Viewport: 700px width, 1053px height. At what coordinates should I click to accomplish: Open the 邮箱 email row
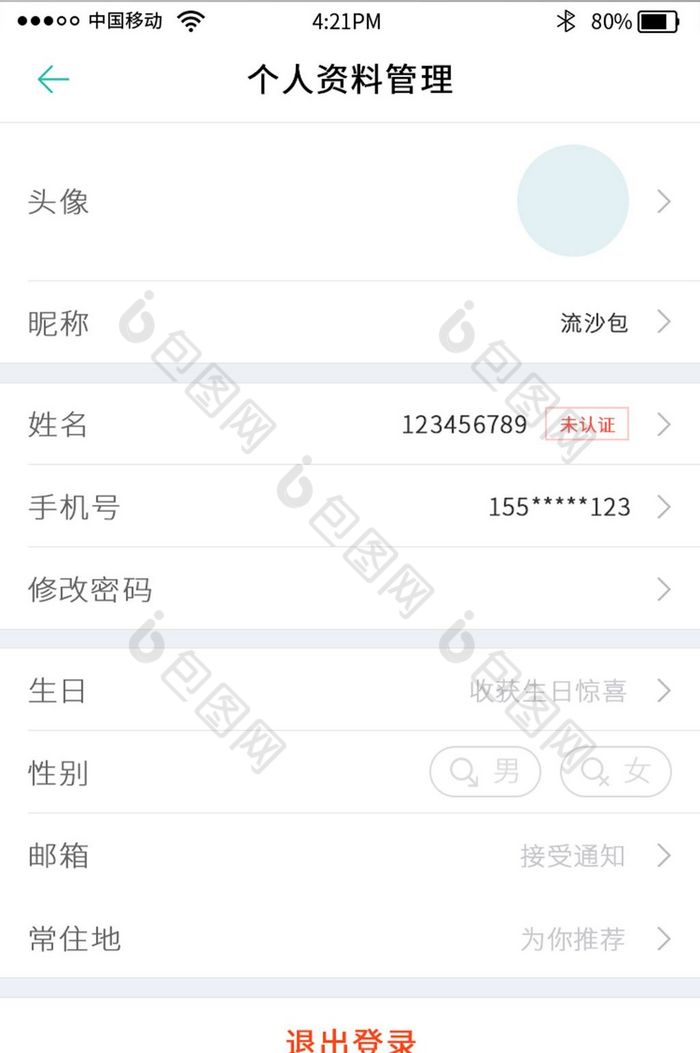click(x=350, y=855)
